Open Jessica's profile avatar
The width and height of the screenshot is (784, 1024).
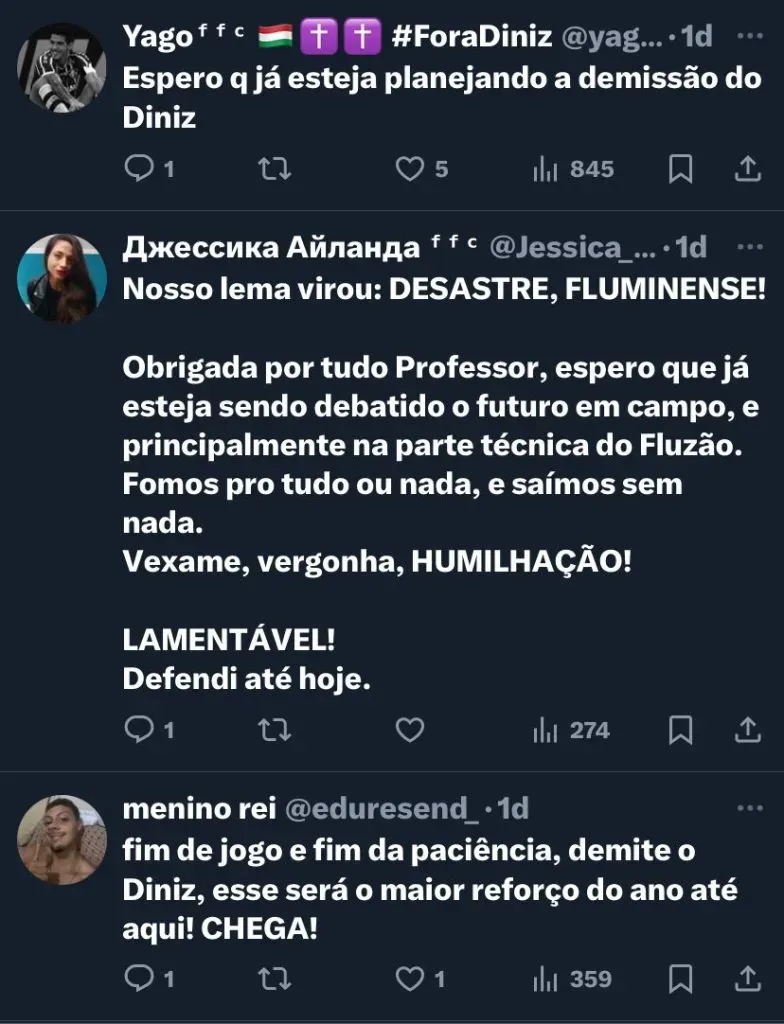click(x=61, y=278)
